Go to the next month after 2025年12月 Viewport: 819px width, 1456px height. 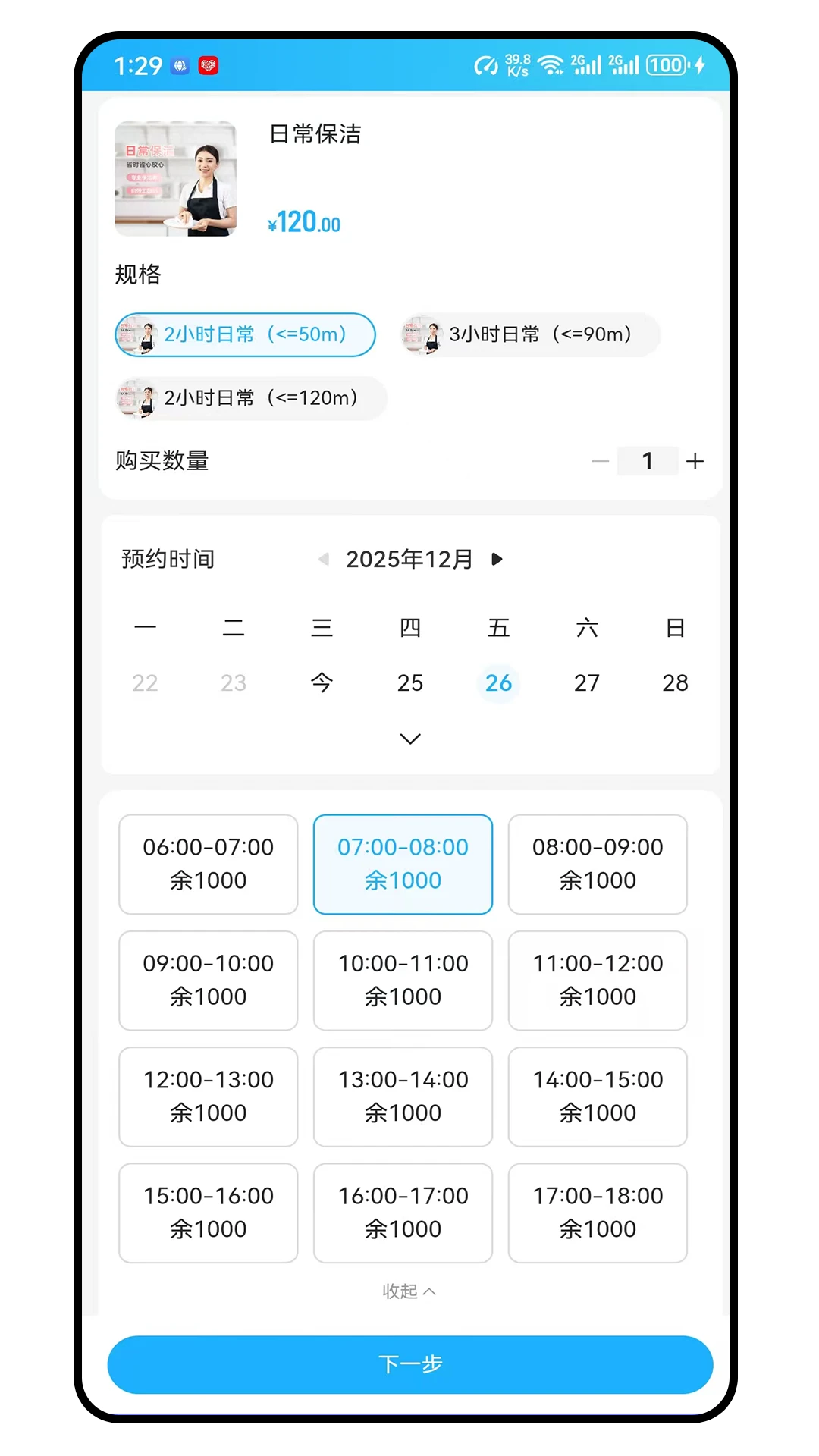tap(497, 559)
